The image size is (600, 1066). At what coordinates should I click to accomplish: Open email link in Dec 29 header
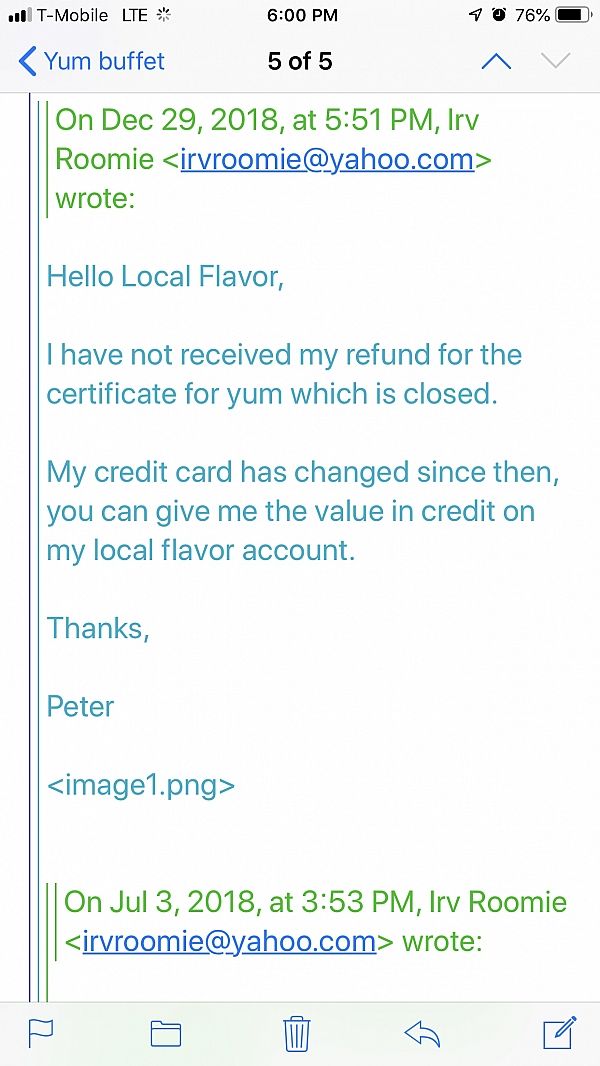pos(327,159)
